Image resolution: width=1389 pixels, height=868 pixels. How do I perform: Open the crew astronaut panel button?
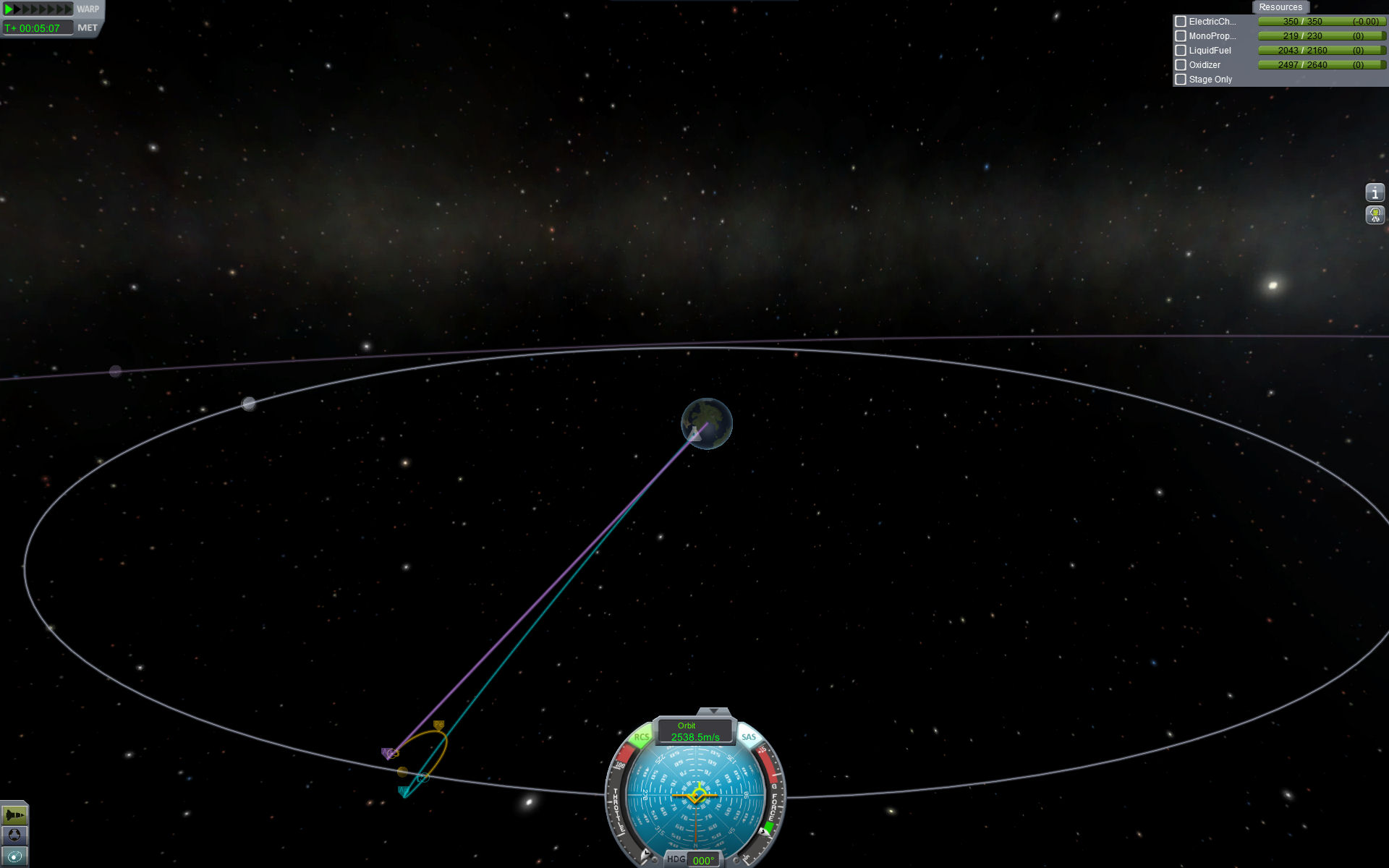click(1375, 215)
